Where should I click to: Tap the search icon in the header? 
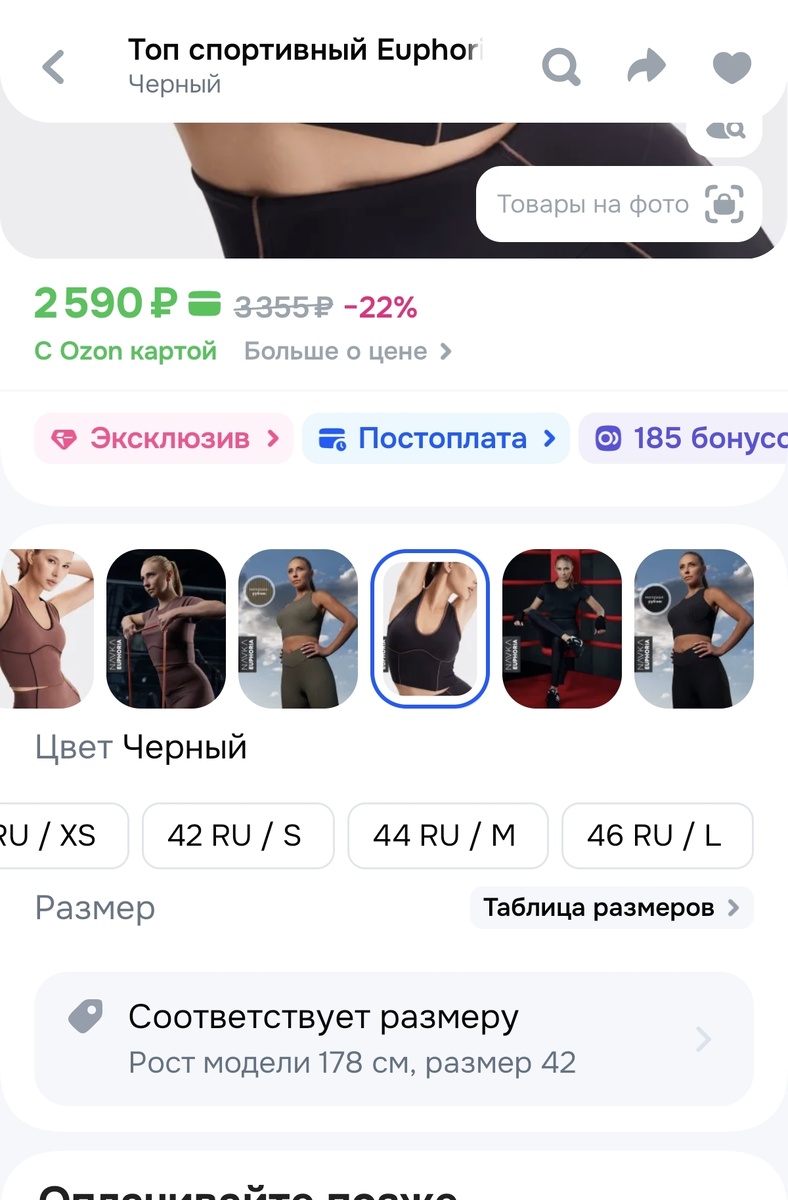coord(561,66)
